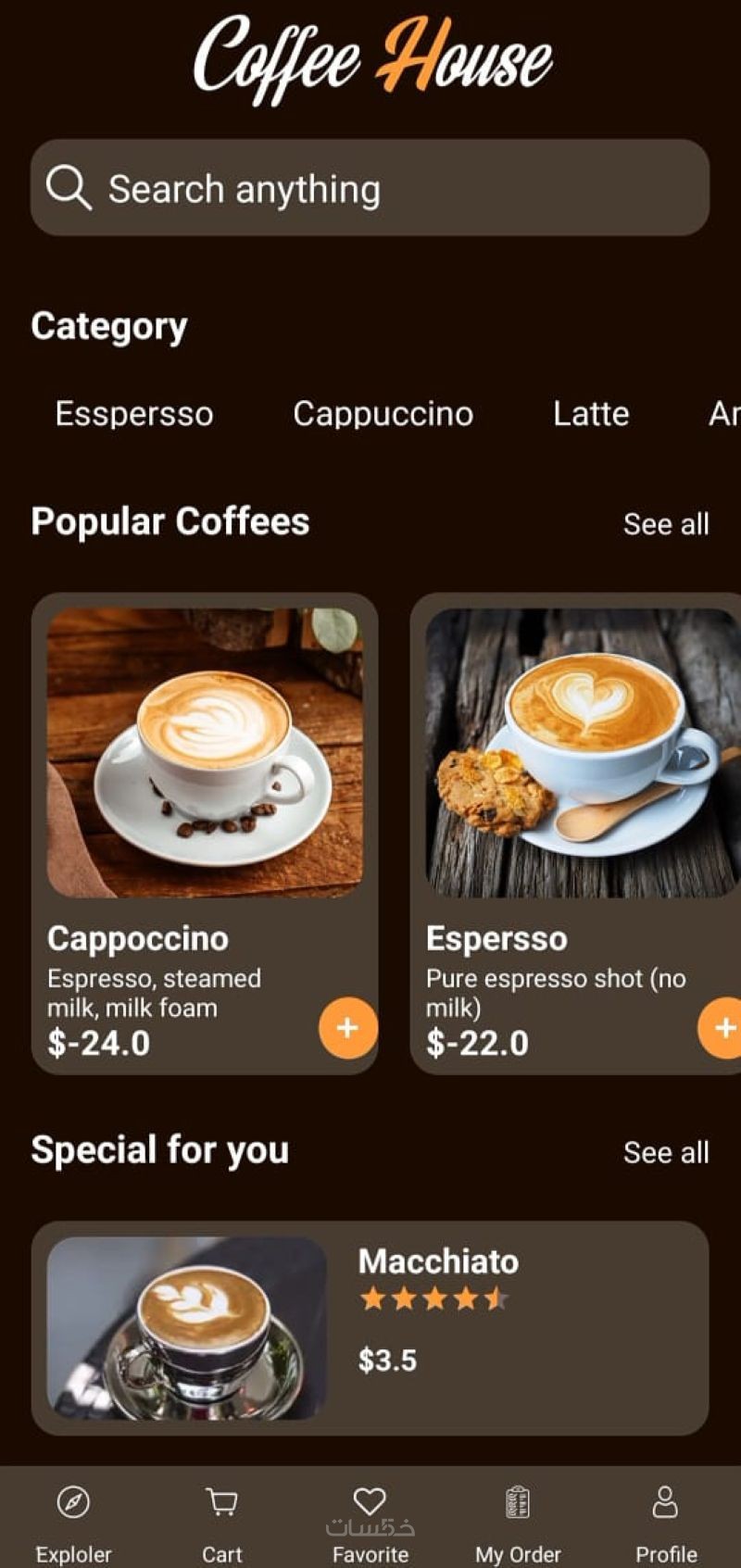
Task: Go to the Favorite tab
Action: coord(370,1519)
